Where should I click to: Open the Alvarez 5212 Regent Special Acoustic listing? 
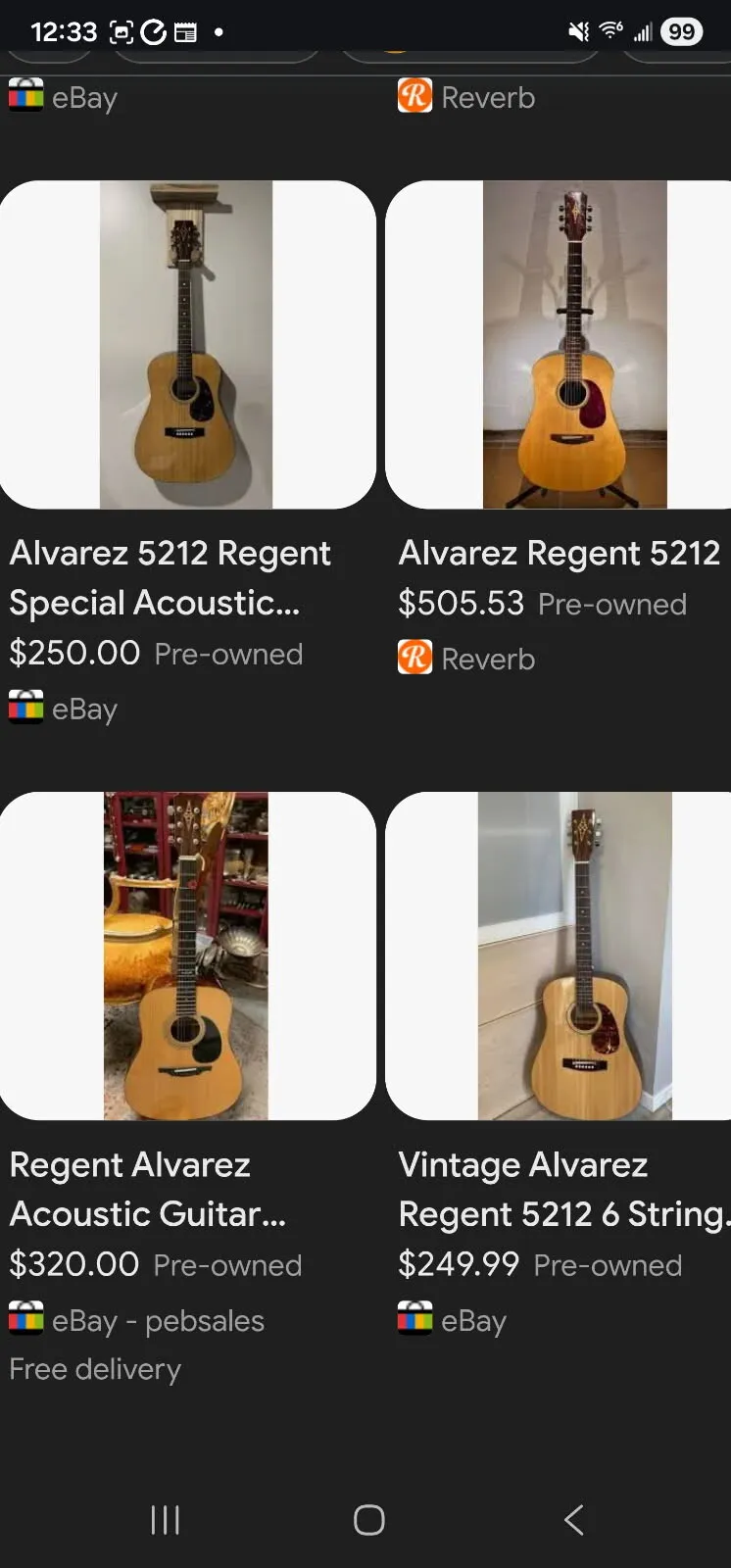[x=170, y=578]
